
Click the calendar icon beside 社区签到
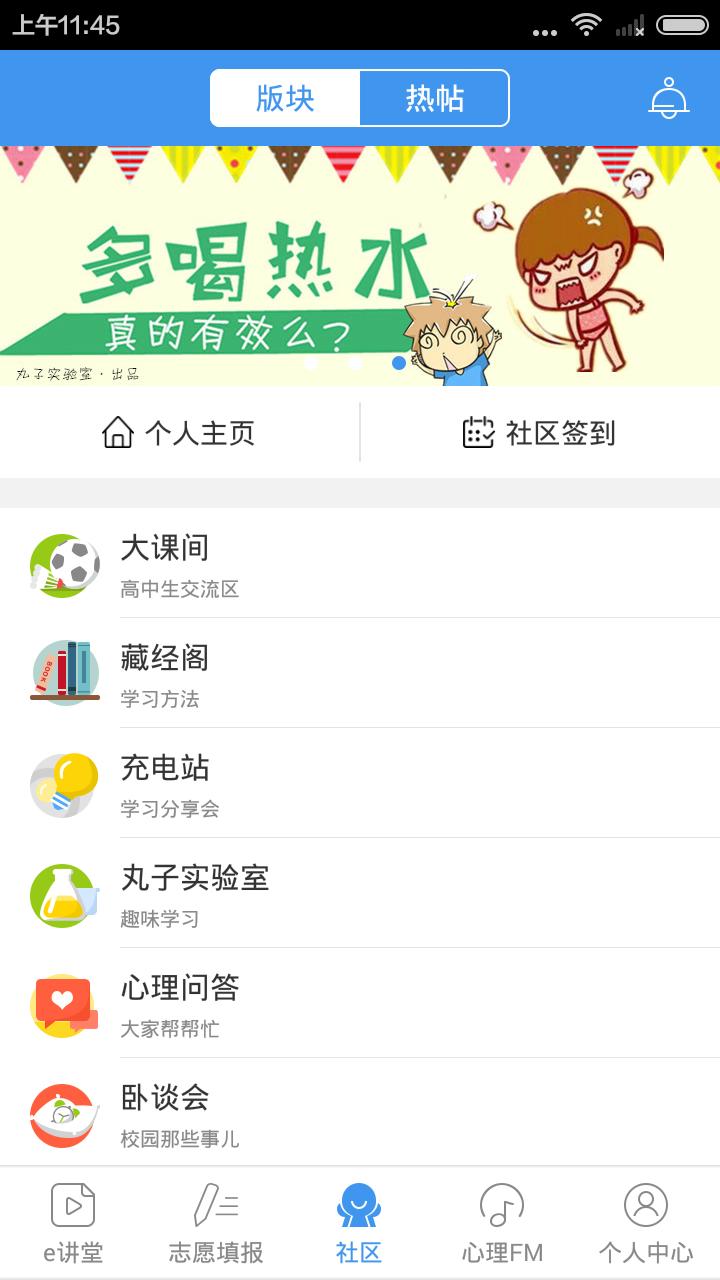(x=477, y=432)
